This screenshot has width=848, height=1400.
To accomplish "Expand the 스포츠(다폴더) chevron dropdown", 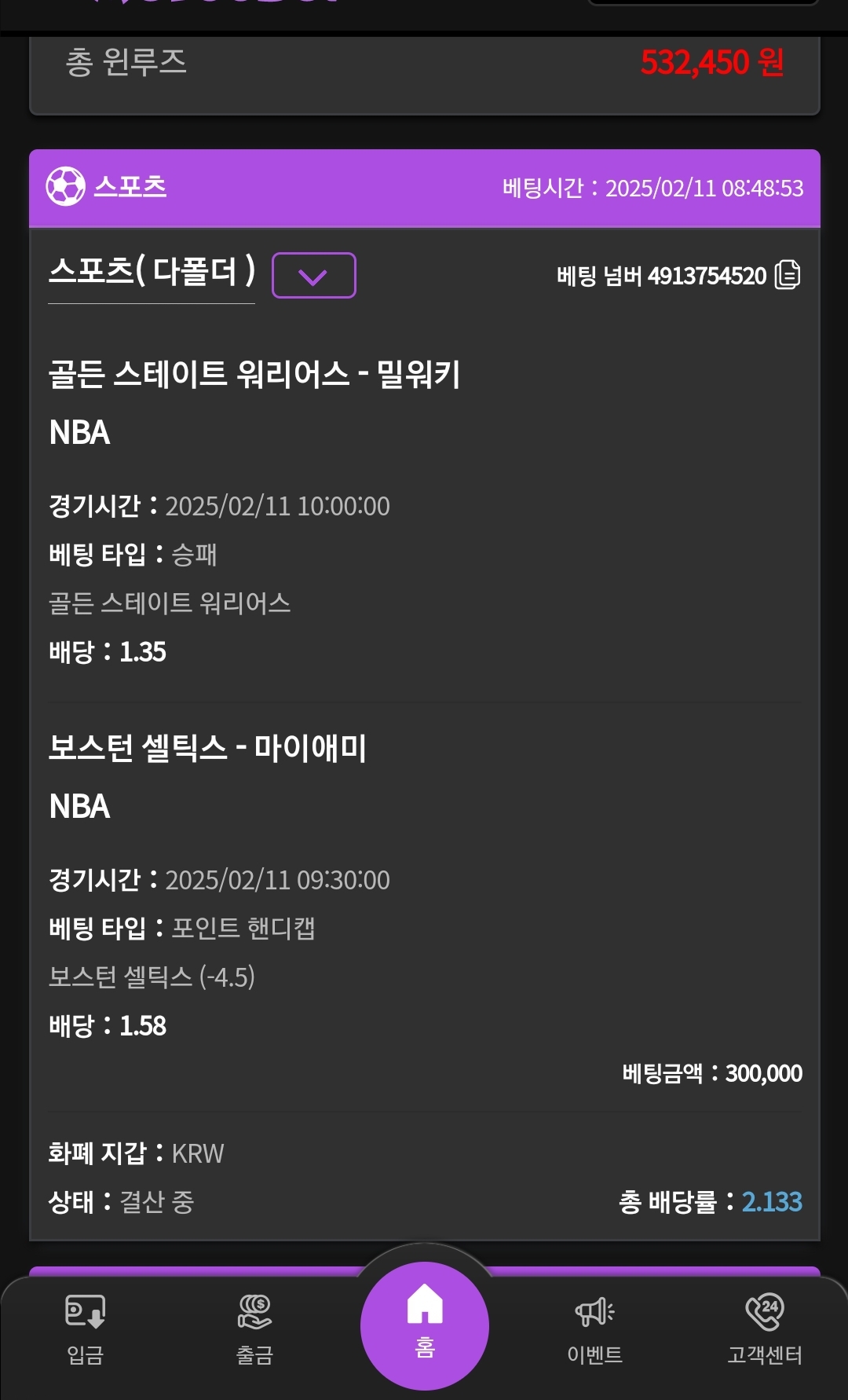I will click(x=313, y=275).
